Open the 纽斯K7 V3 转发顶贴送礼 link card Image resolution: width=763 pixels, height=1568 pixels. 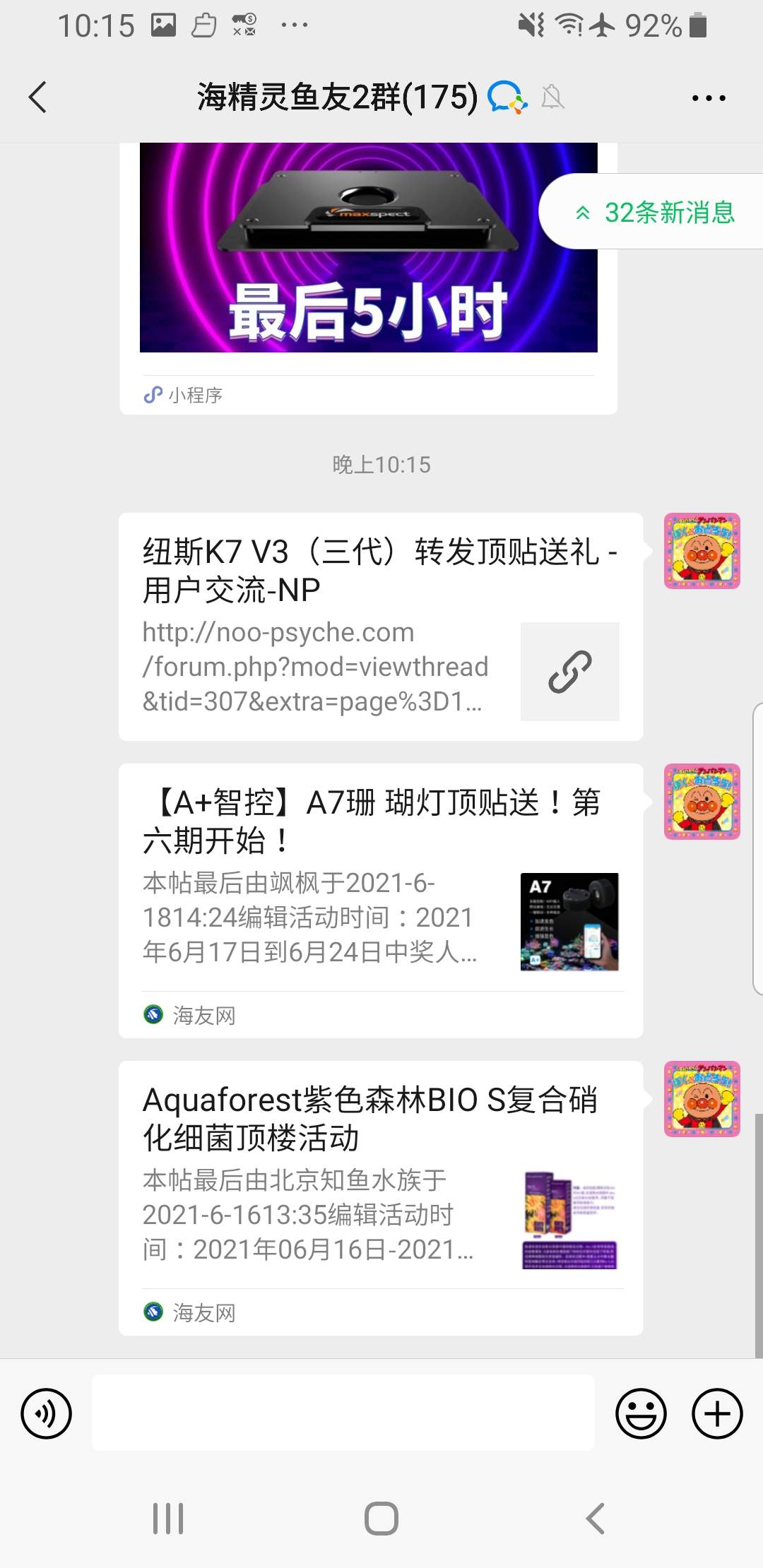[380, 626]
